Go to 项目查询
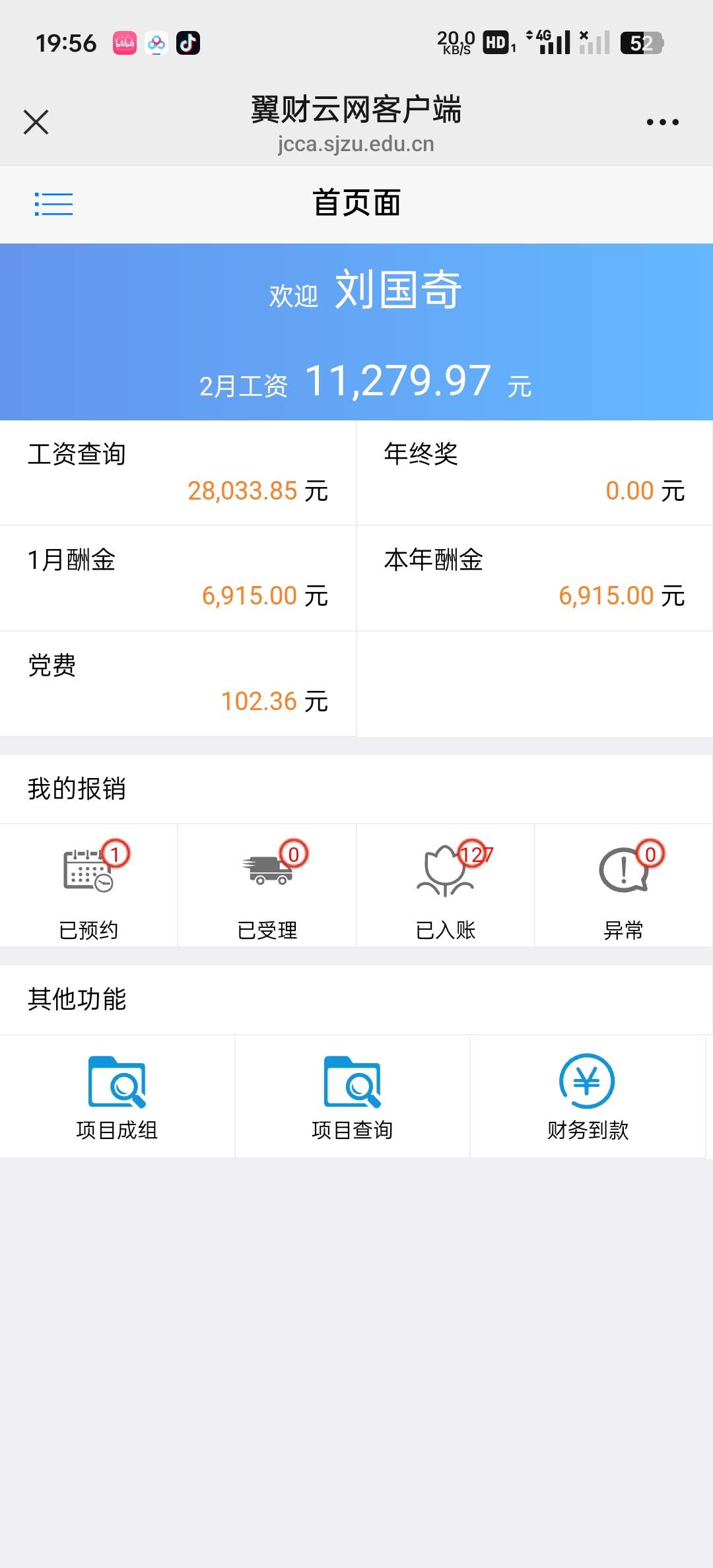This screenshot has width=713, height=1568. (353, 1097)
